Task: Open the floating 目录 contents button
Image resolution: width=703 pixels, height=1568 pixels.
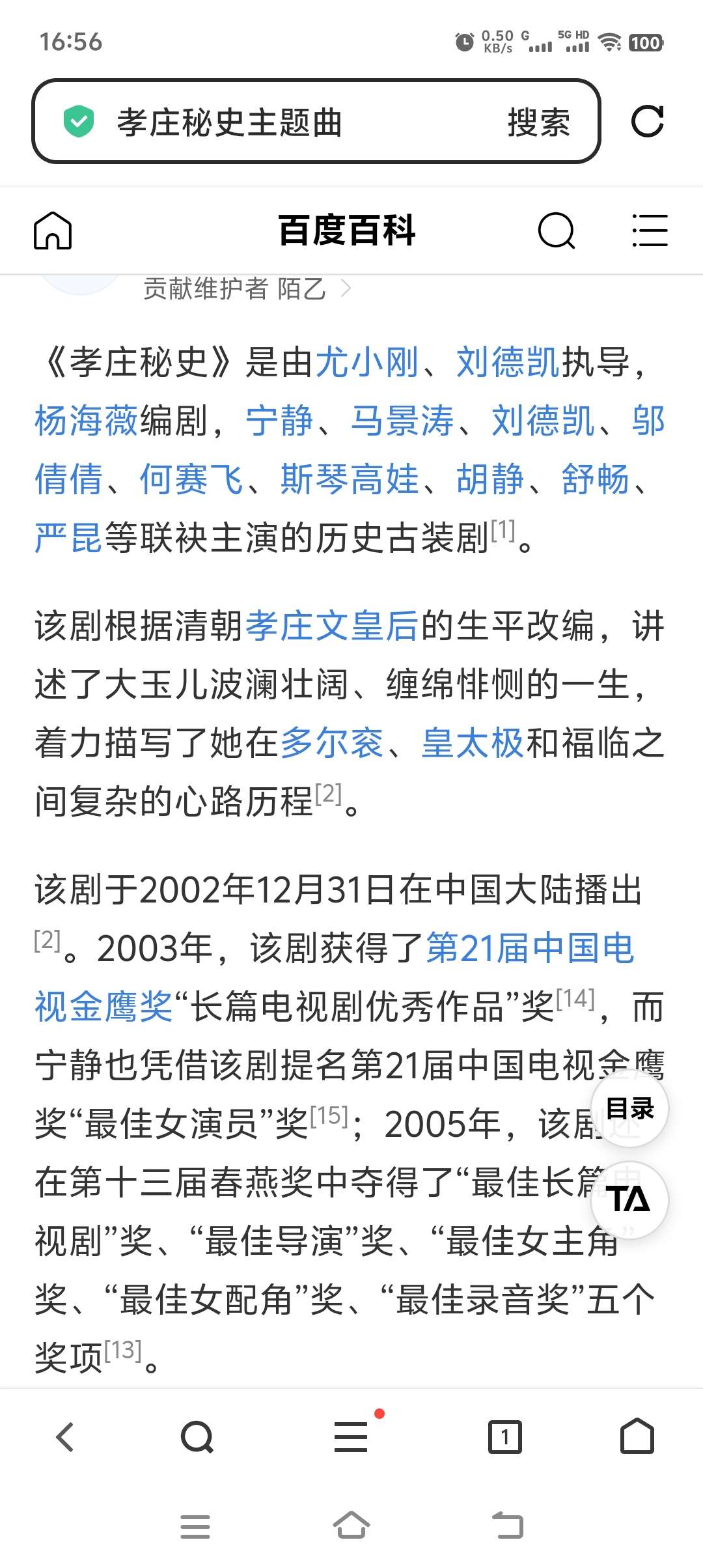Action: [629, 1108]
